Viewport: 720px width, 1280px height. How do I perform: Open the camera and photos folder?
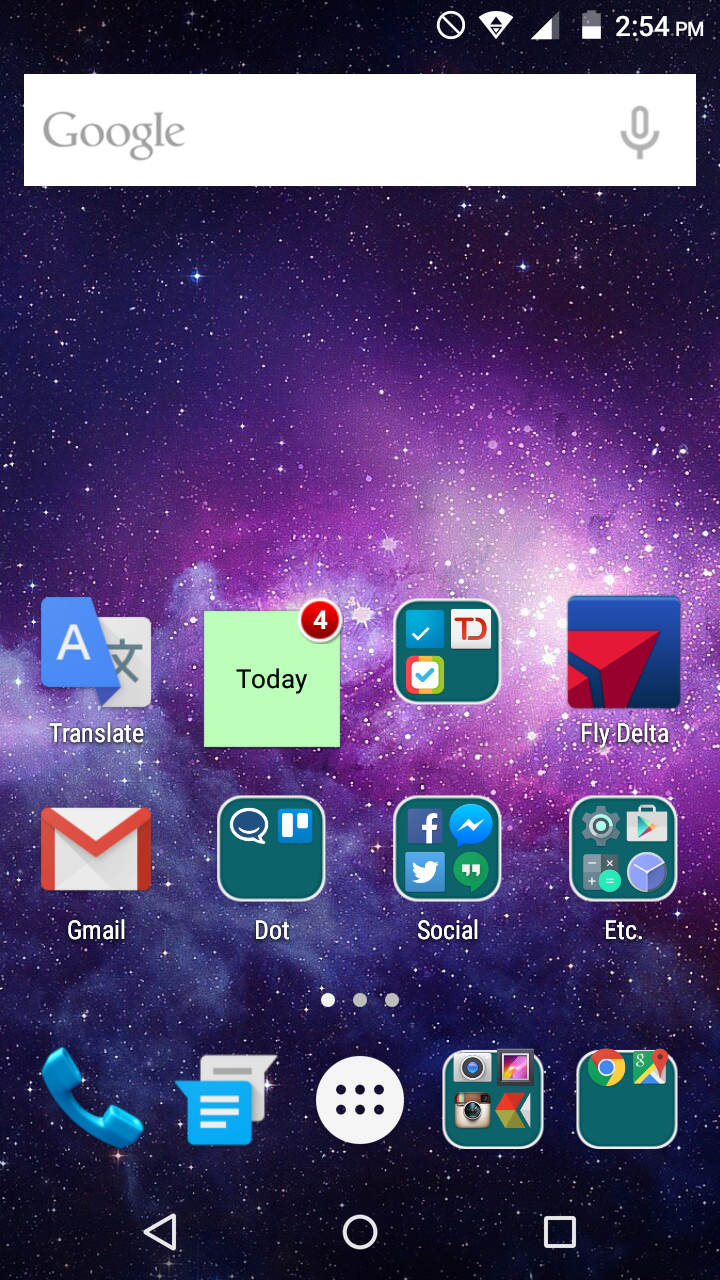click(x=493, y=1100)
